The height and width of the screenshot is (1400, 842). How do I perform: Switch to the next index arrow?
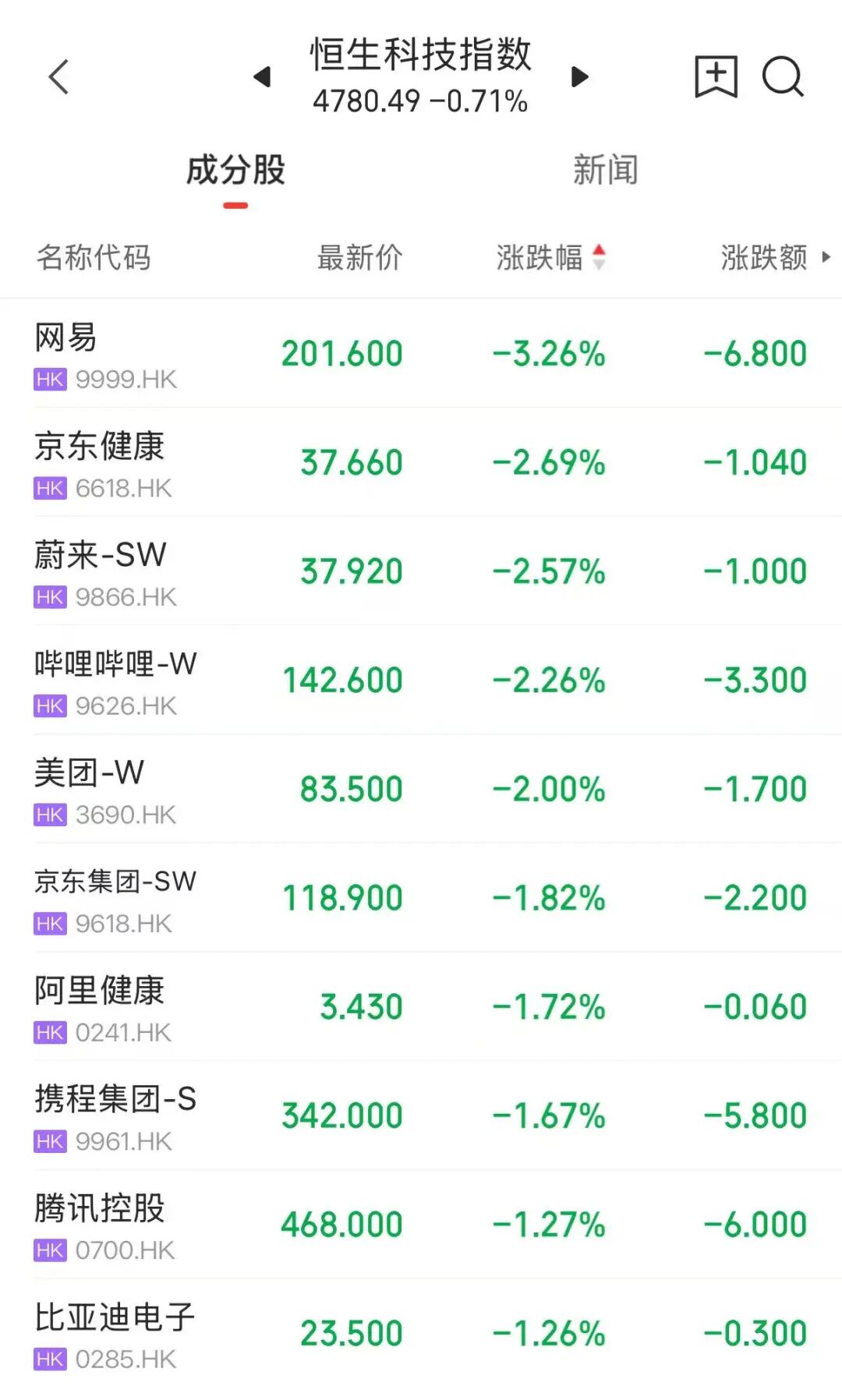(579, 76)
